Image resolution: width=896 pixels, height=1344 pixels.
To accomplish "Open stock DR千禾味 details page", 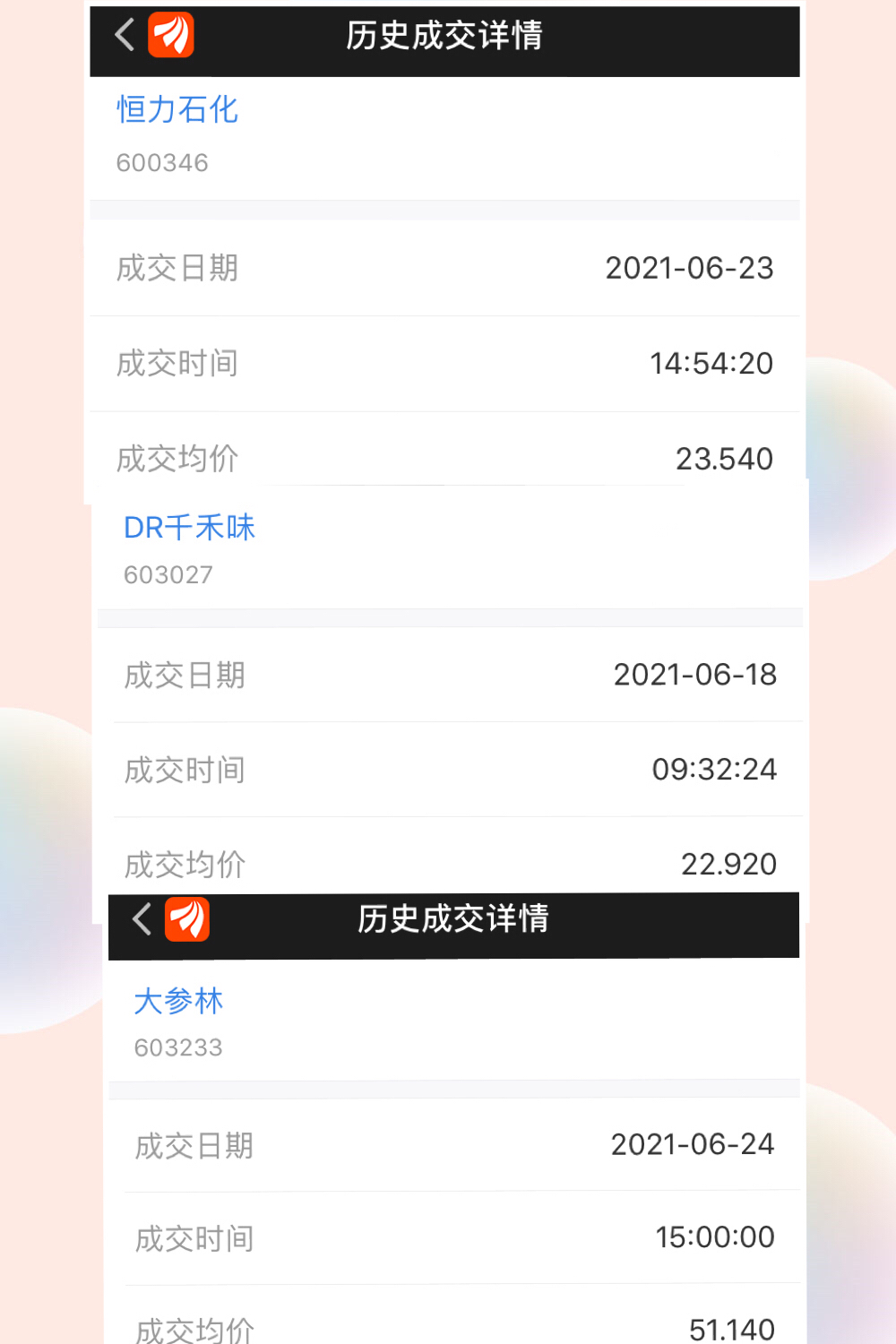I will tap(189, 528).
